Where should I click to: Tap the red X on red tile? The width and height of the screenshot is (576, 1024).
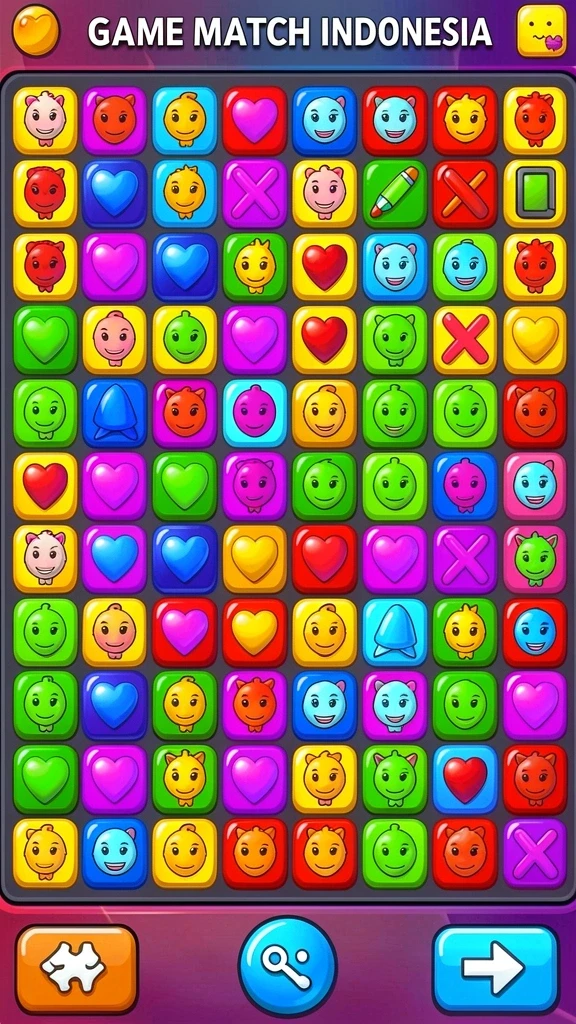click(464, 193)
